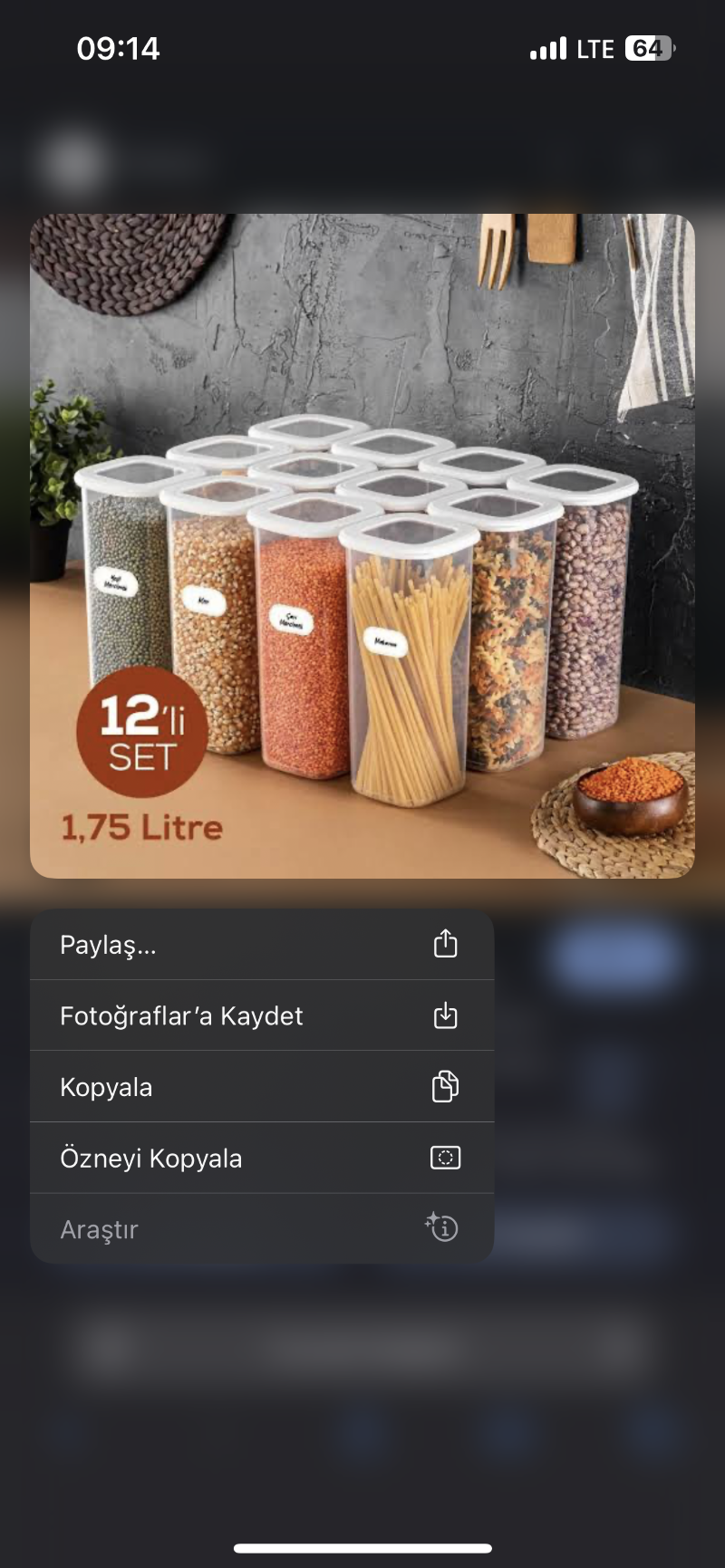Select Paylaş... from the context menu
The width and height of the screenshot is (725, 1568).
261,945
